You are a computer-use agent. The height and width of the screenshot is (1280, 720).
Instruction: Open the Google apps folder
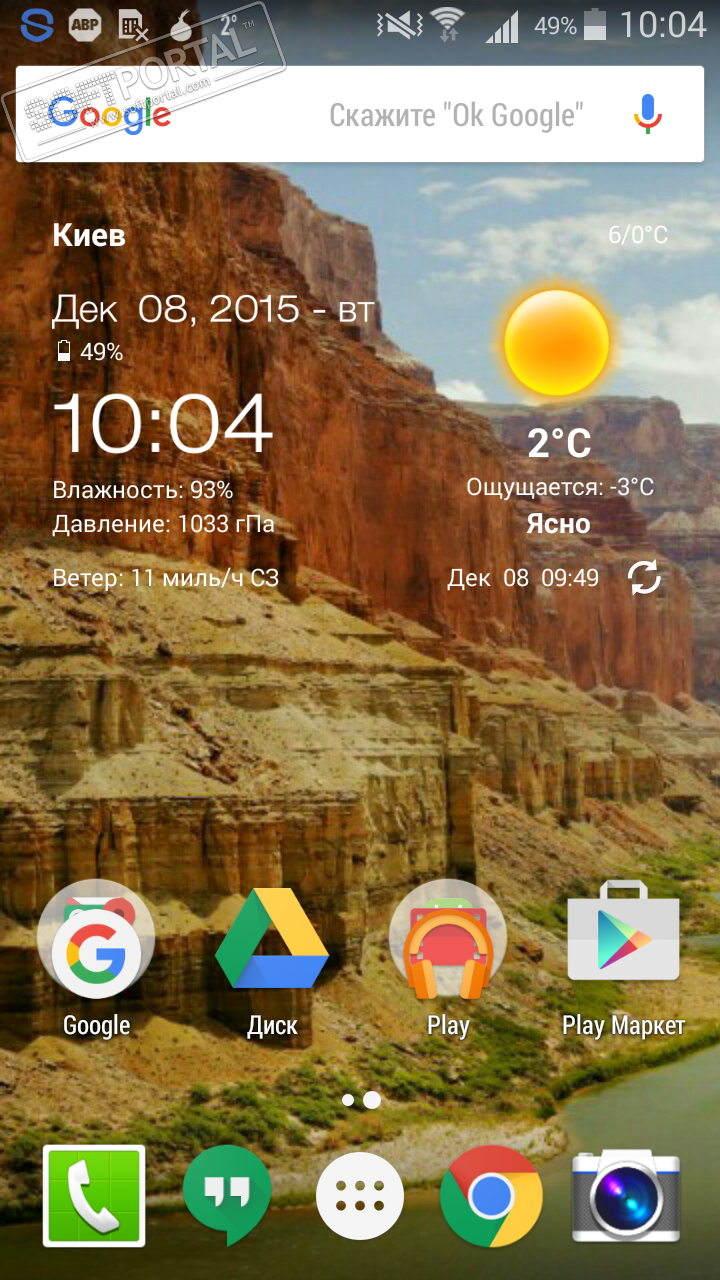(96, 940)
